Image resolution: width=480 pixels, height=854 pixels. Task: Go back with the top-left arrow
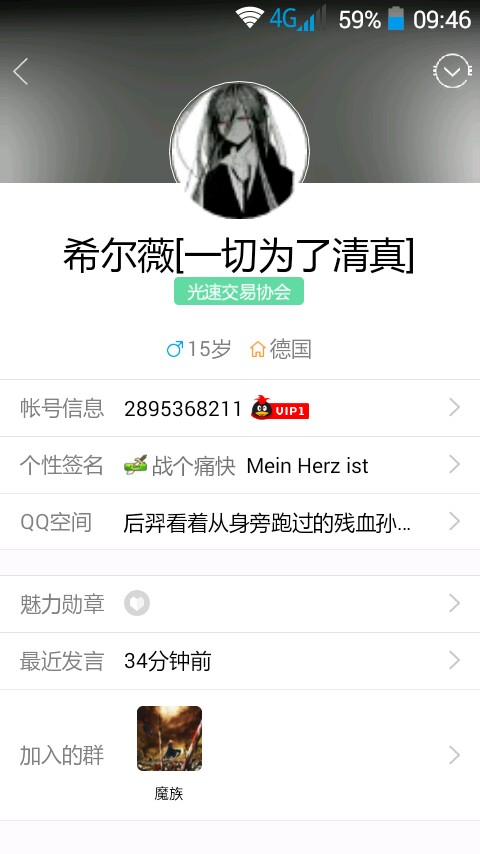pos(21,71)
